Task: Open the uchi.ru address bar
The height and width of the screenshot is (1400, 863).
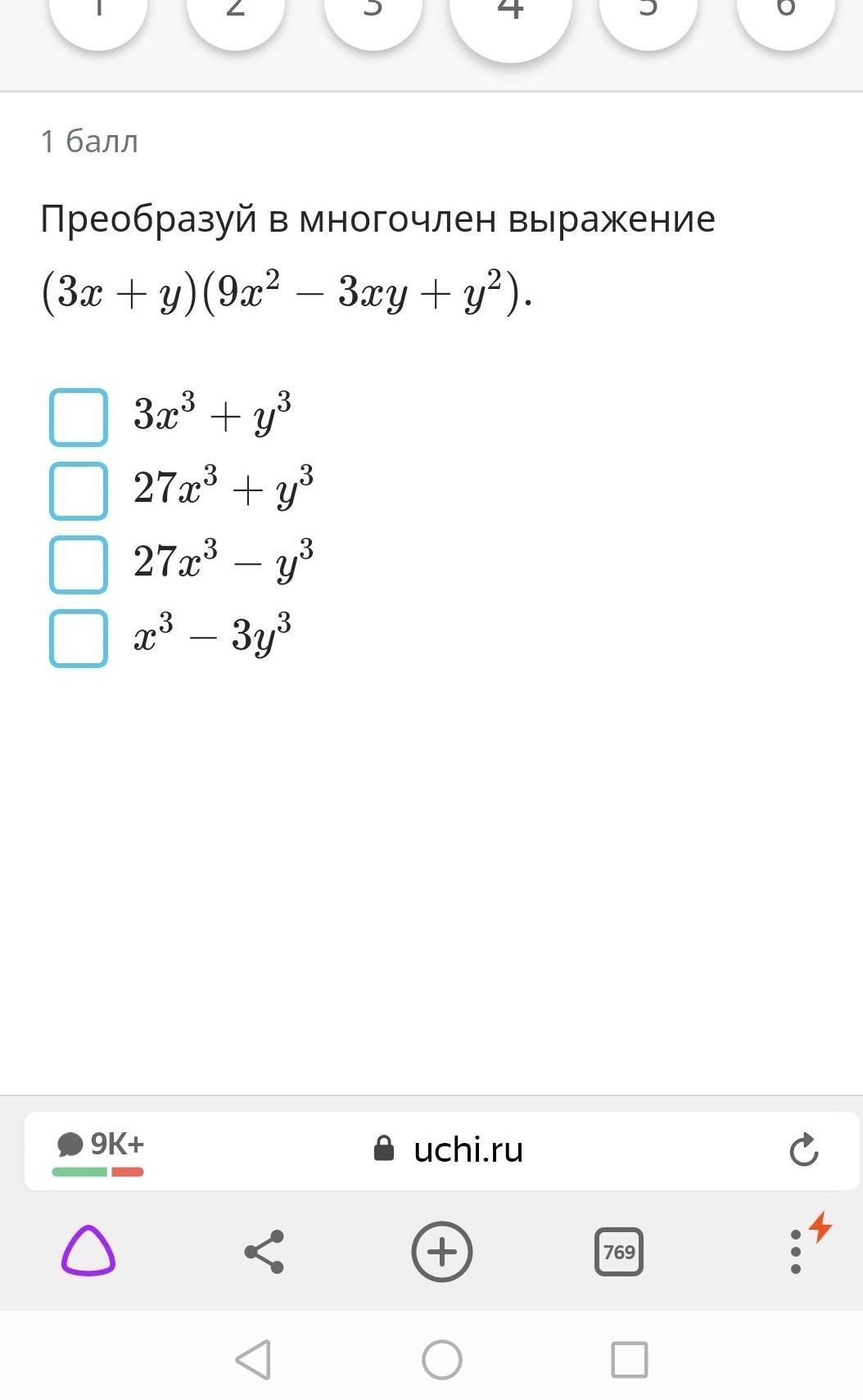Action: [x=447, y=1149]
